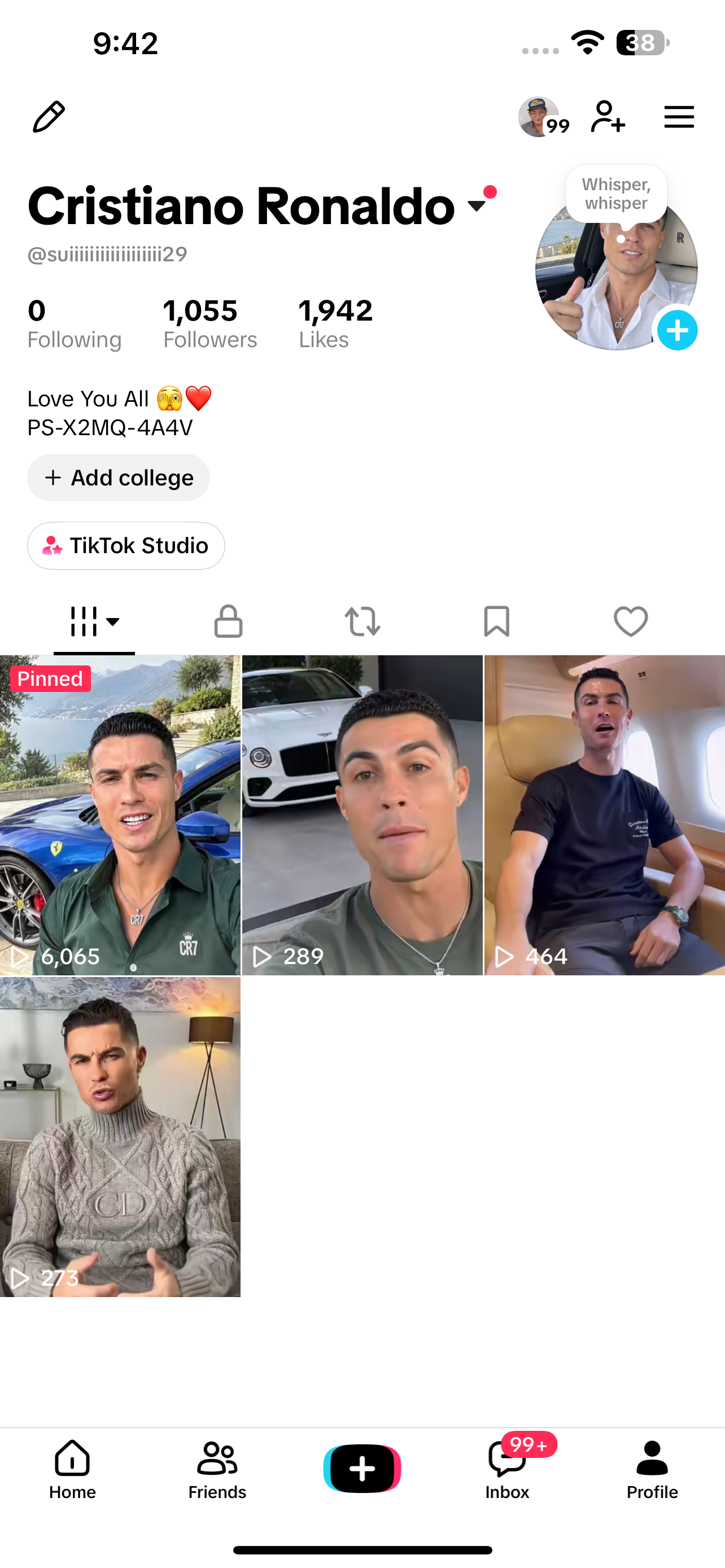The height and width of the screenshot is (1568, 725).
Task: Open the video with 464 views
Action: tap(605, 815)
